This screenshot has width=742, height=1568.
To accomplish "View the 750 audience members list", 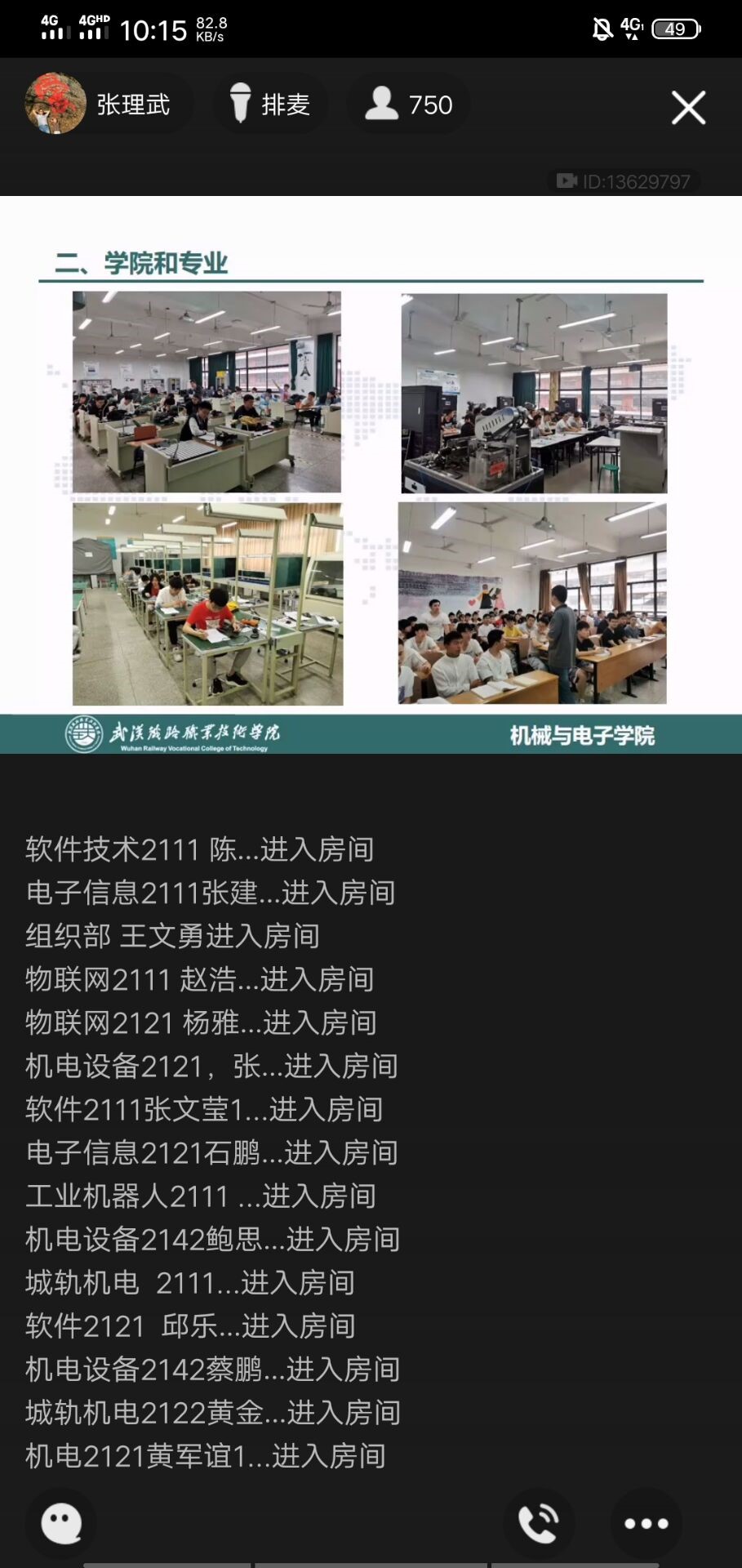I will (409, 105).
